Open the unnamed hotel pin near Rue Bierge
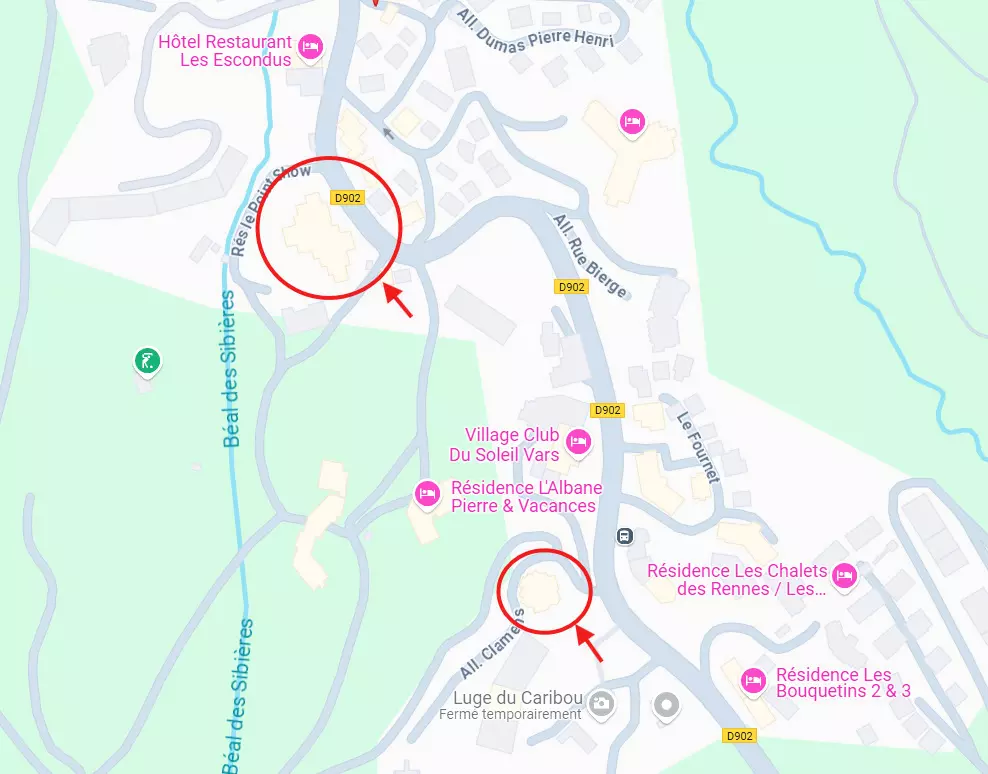This screenshot has width=988, height=774. [x=631, y=122]
